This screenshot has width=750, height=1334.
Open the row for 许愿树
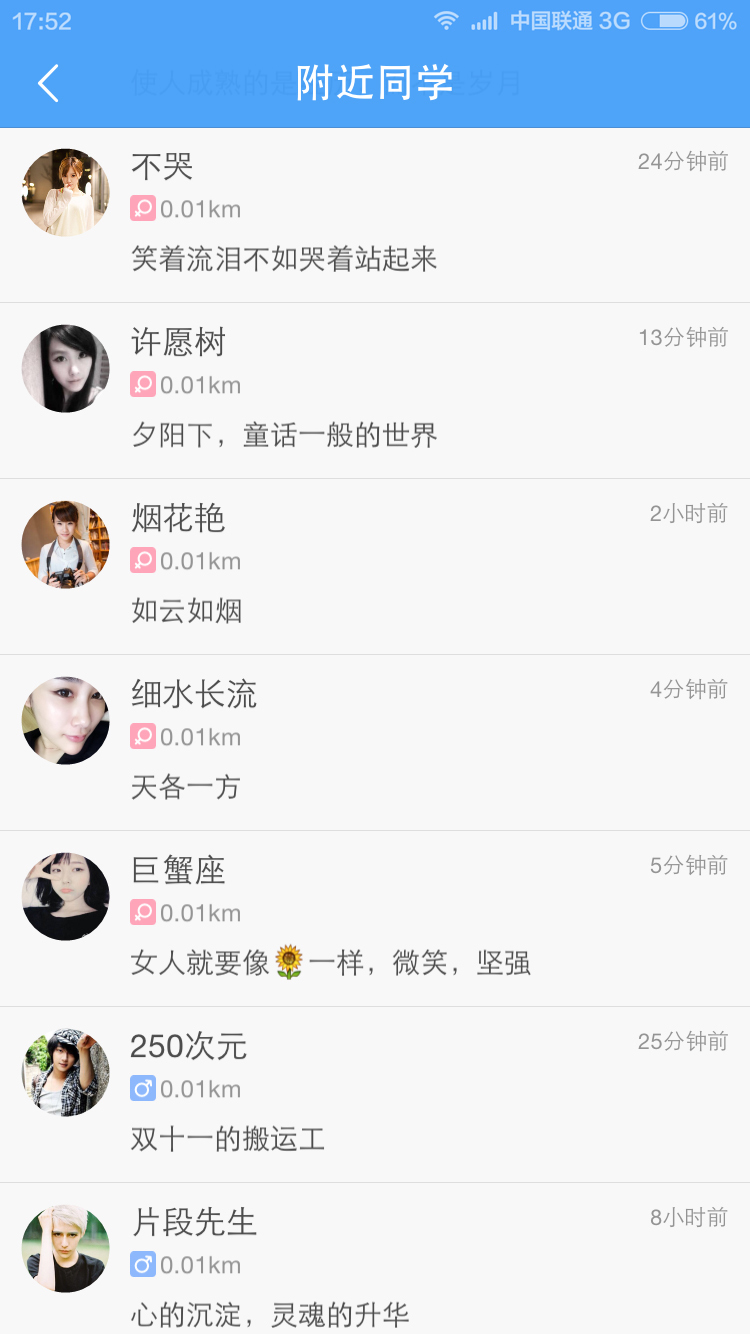click(x=375, y=391)
